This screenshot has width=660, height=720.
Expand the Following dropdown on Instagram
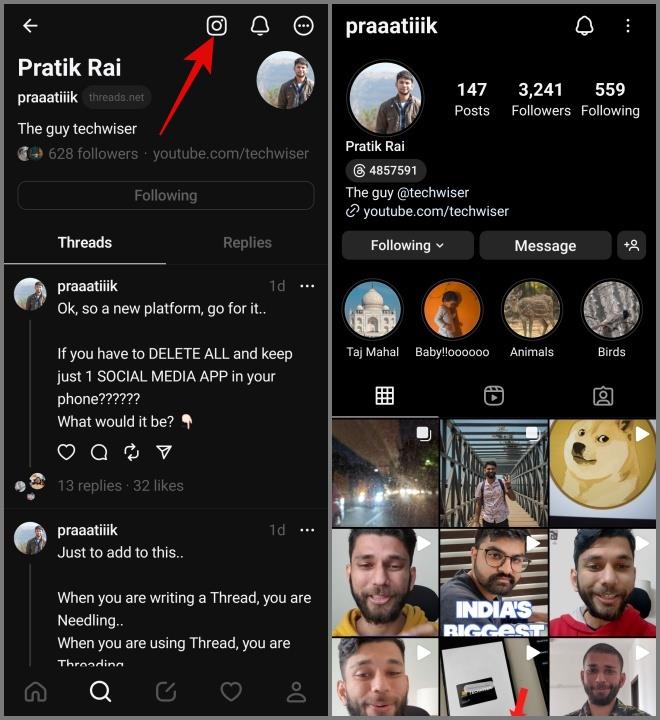(407, 245)
